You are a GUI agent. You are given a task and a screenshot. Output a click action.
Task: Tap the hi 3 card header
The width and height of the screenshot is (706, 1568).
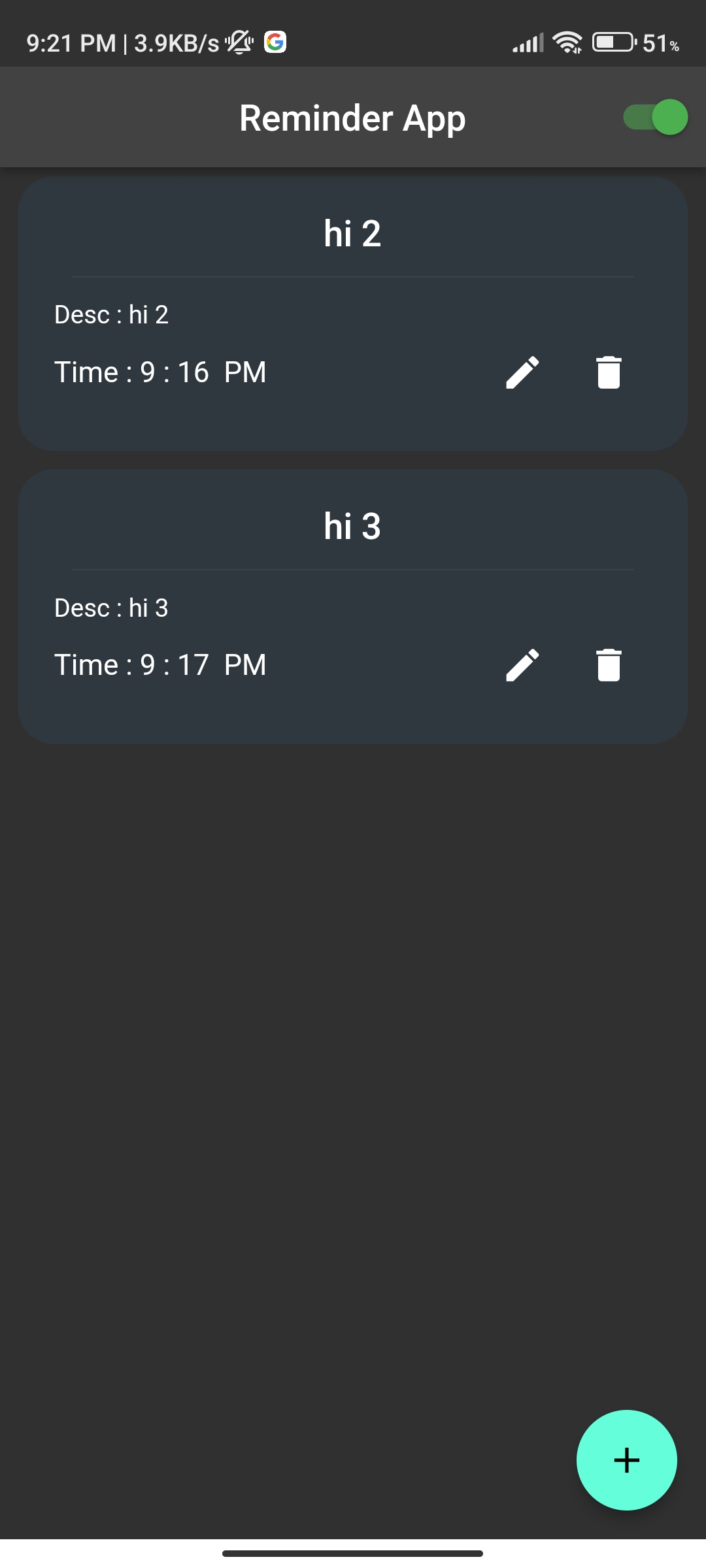click(353, 526)
